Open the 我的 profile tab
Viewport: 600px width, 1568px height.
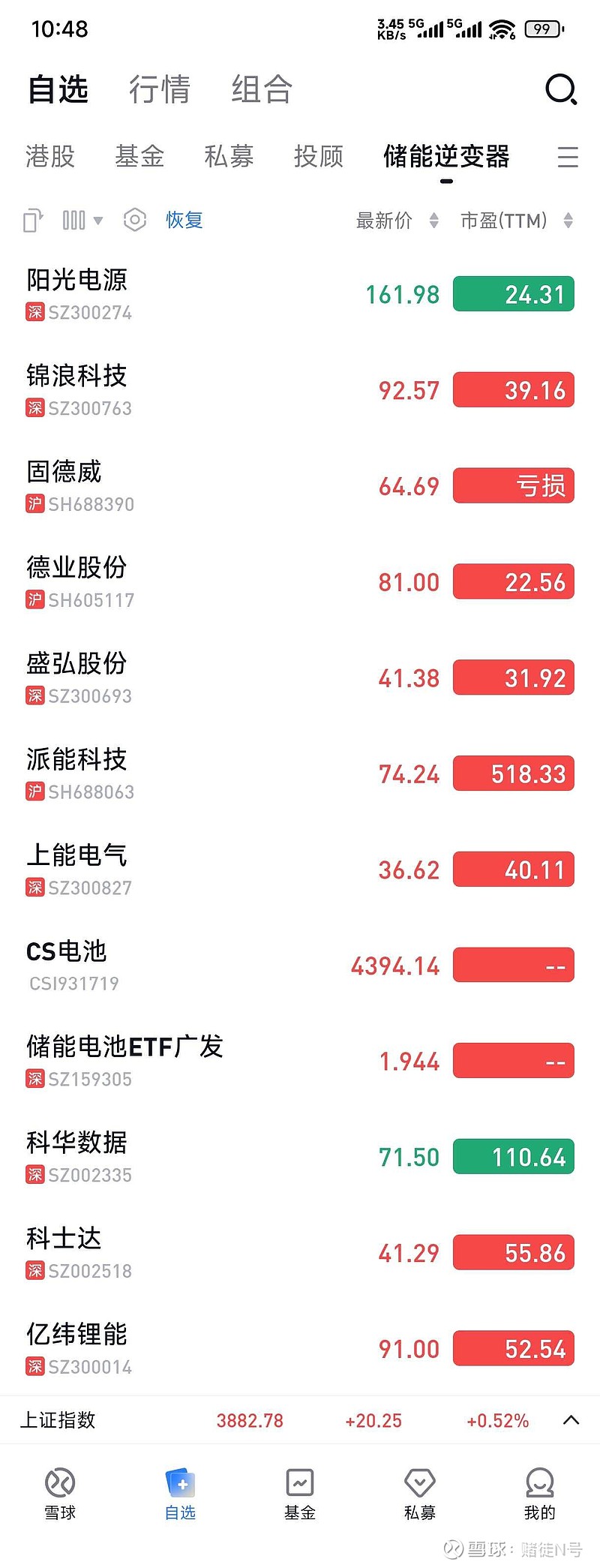(x=539, y=1494)
